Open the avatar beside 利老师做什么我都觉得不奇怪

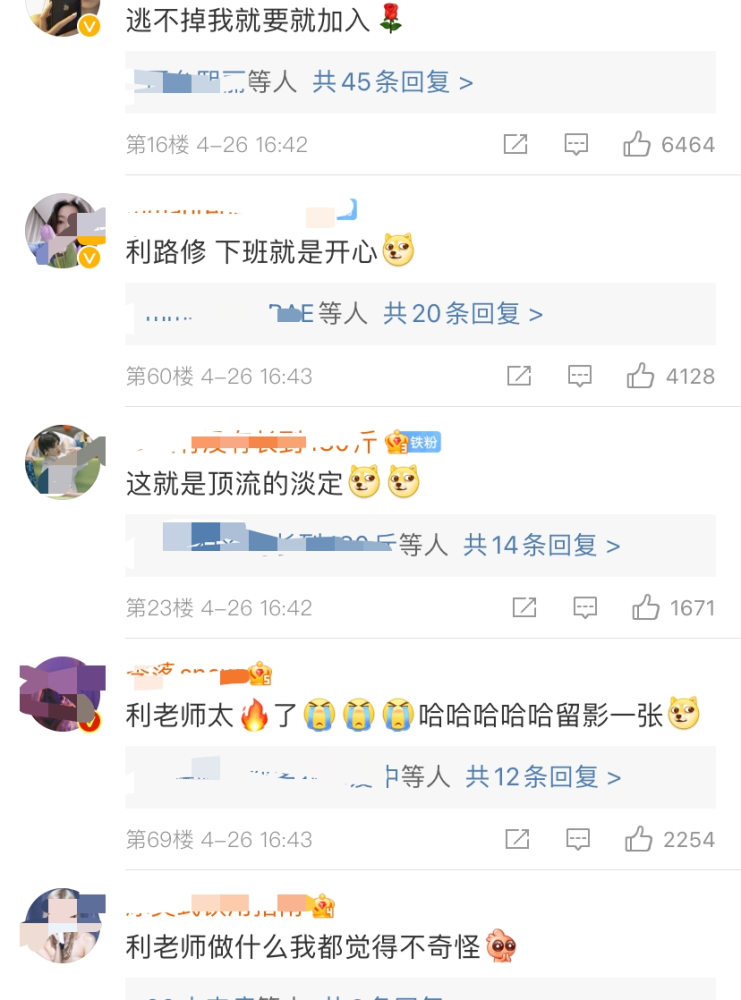click(64, 926)
